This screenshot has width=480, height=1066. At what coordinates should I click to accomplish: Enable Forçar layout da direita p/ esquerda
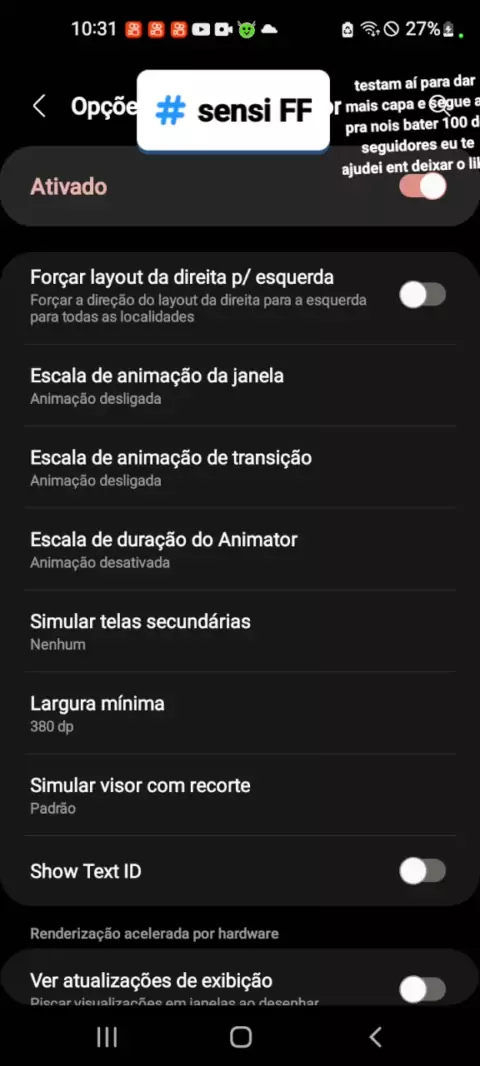422,295
